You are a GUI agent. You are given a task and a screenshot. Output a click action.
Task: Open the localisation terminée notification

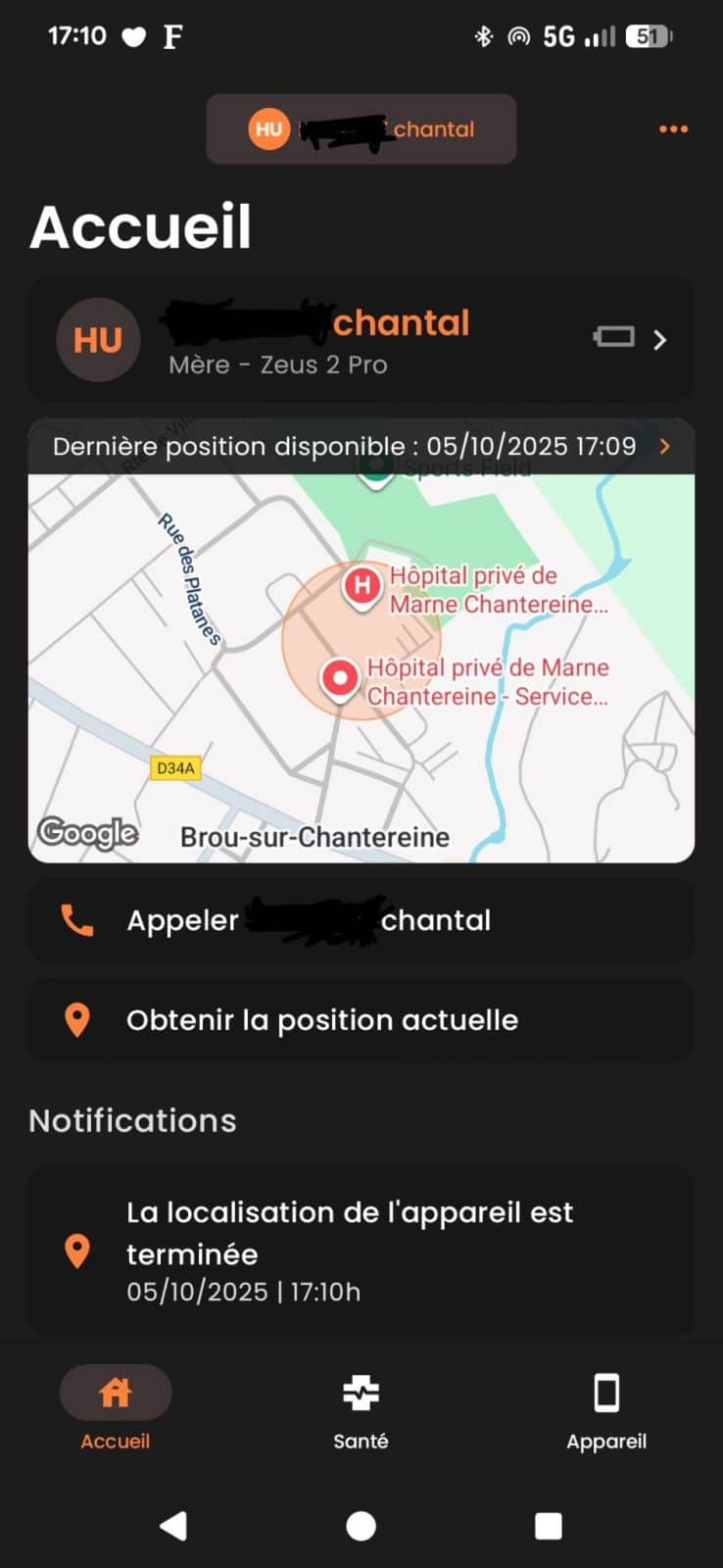[361, 1251]
